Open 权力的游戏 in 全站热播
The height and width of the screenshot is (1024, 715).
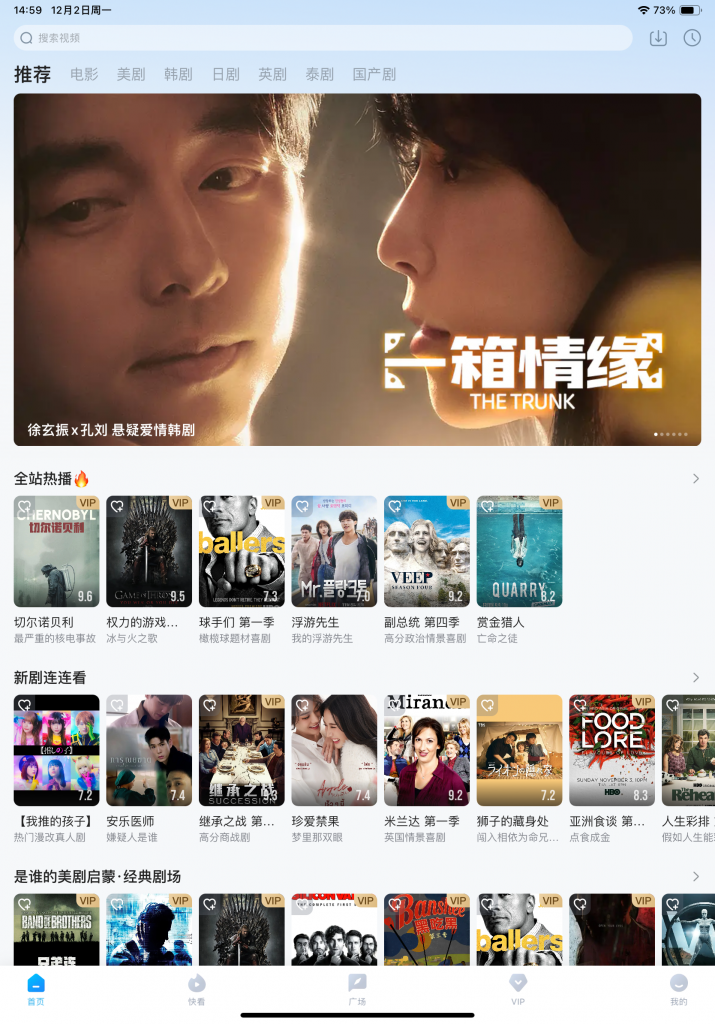tap(149, 551)
